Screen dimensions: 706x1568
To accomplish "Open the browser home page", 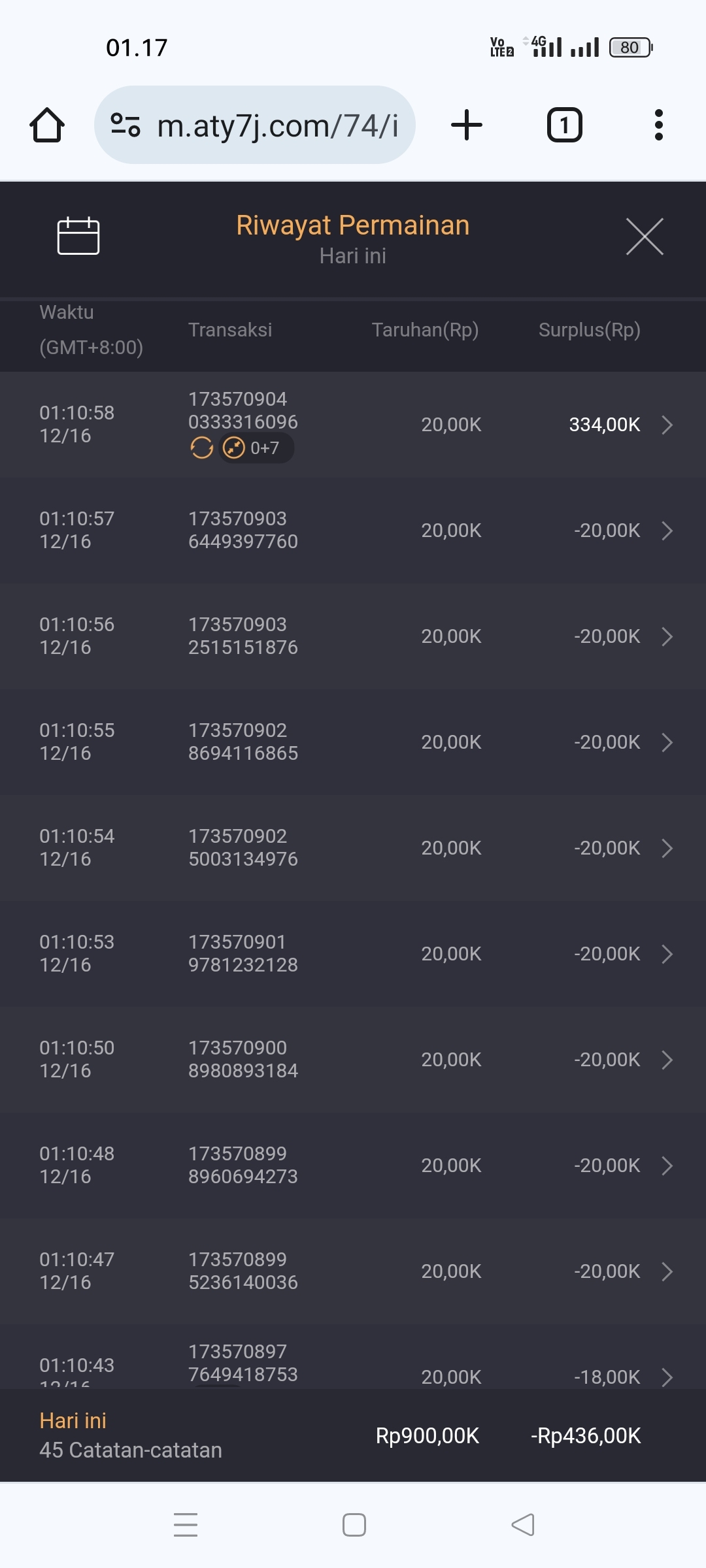I will 47,125.
